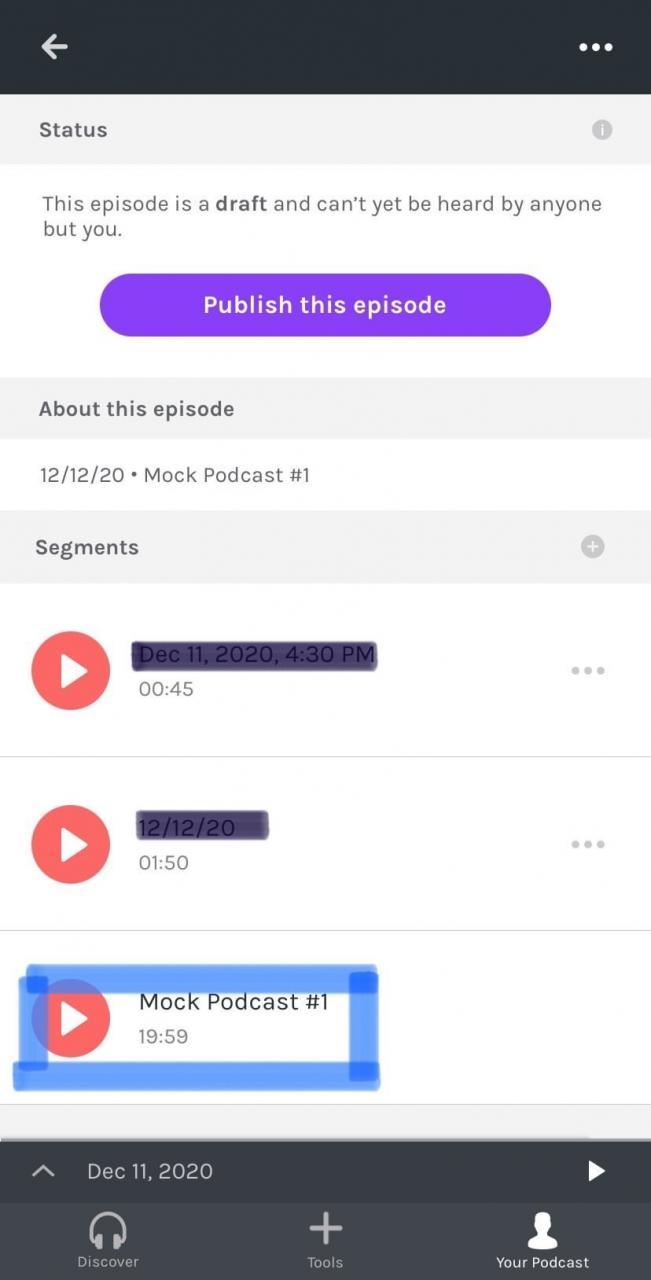
Task: Select the Your Podcast tab
Action: [x=542, y=1241]
